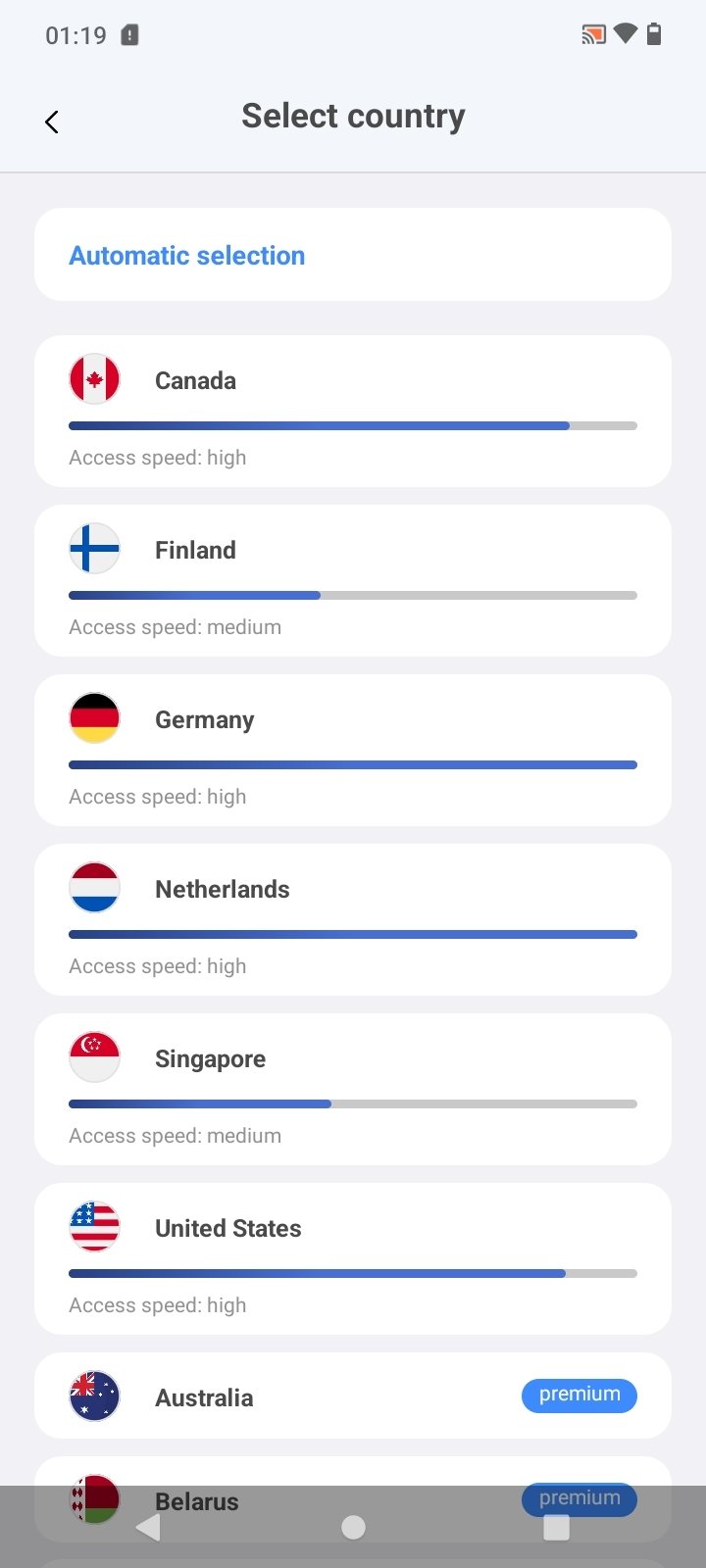Viewport: 706px width, 1568px height.
Task: Tap the system home button
Action: point(353,1527)
